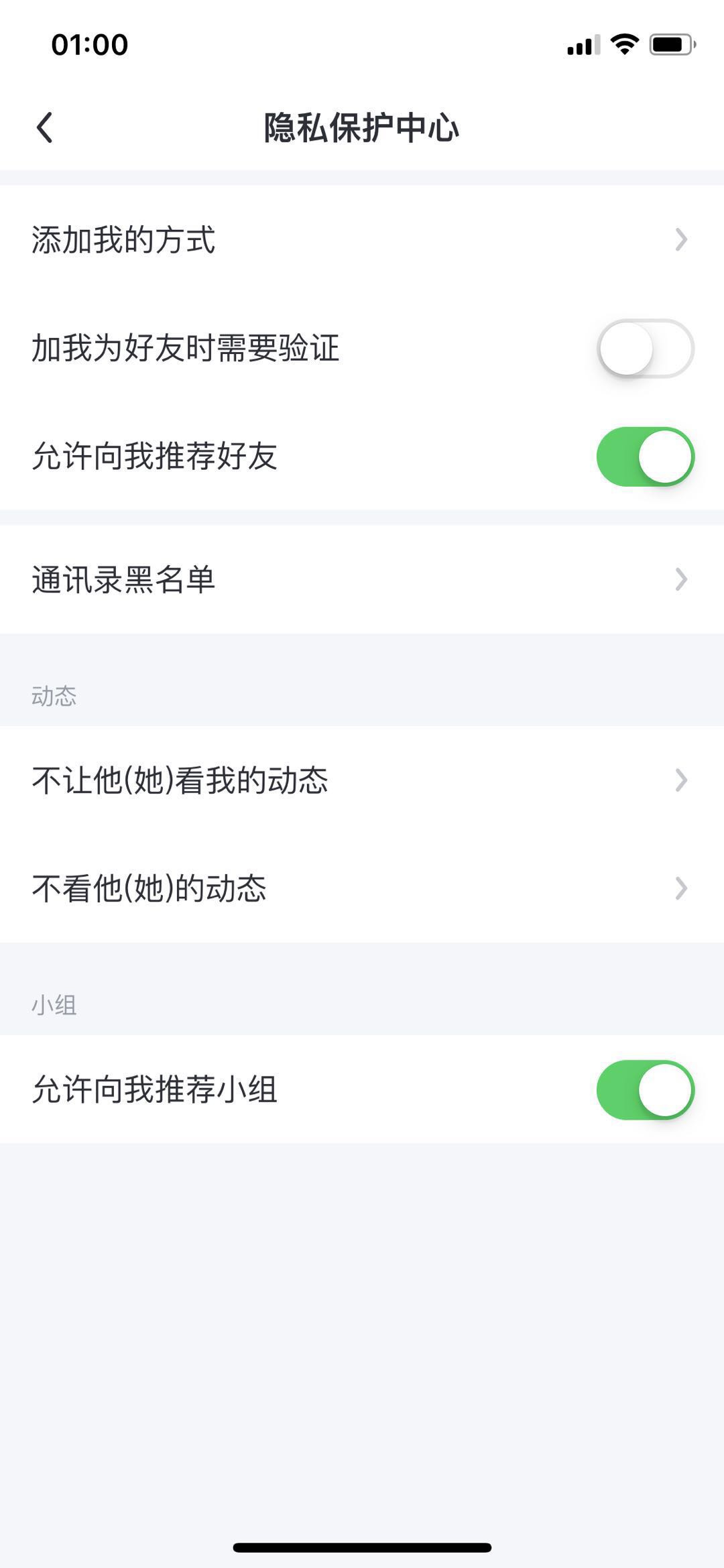
Task: Open 通讯录黑名单
Action: pos(362,579)
